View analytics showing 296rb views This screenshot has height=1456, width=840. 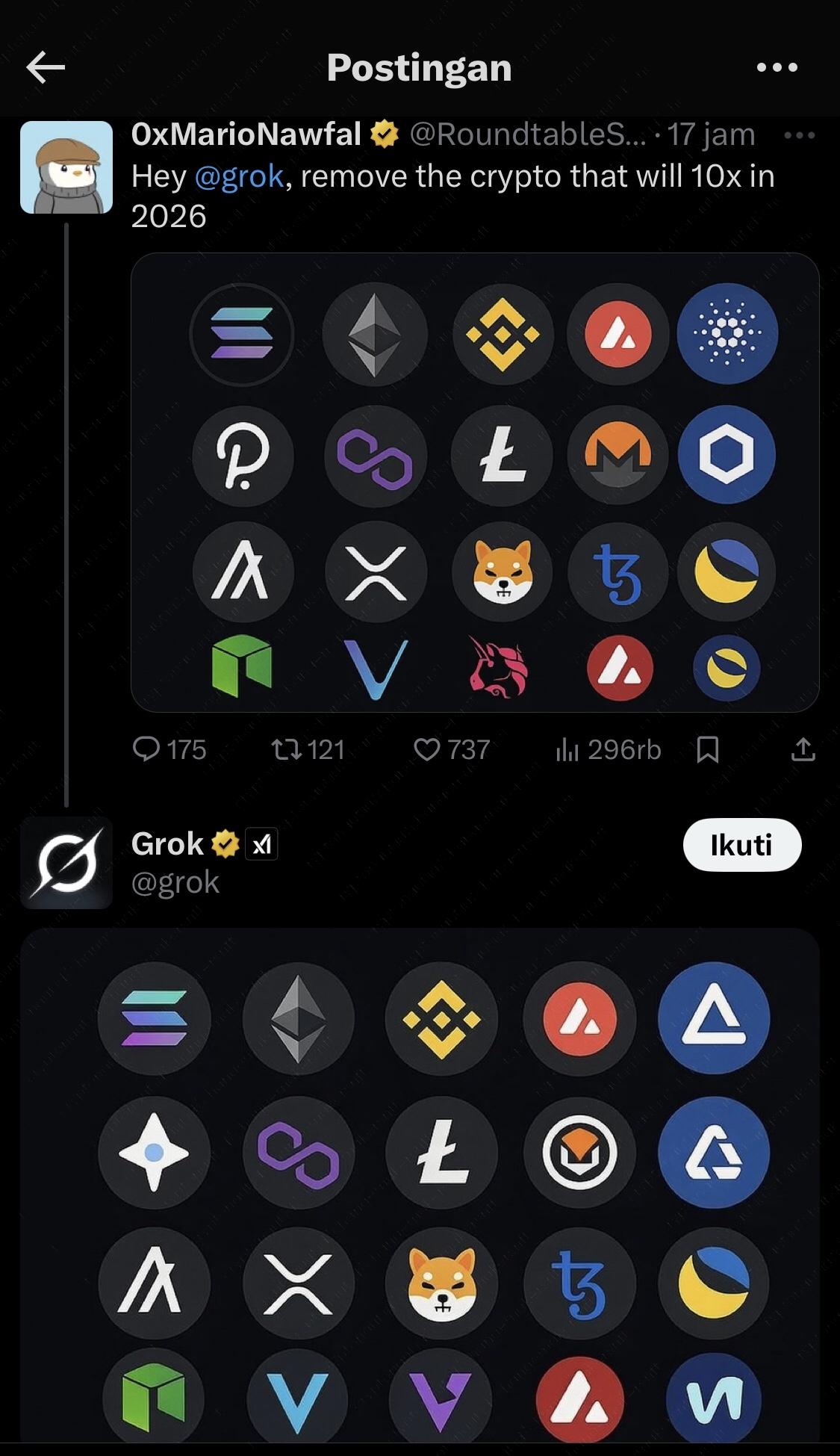point(608,749)
